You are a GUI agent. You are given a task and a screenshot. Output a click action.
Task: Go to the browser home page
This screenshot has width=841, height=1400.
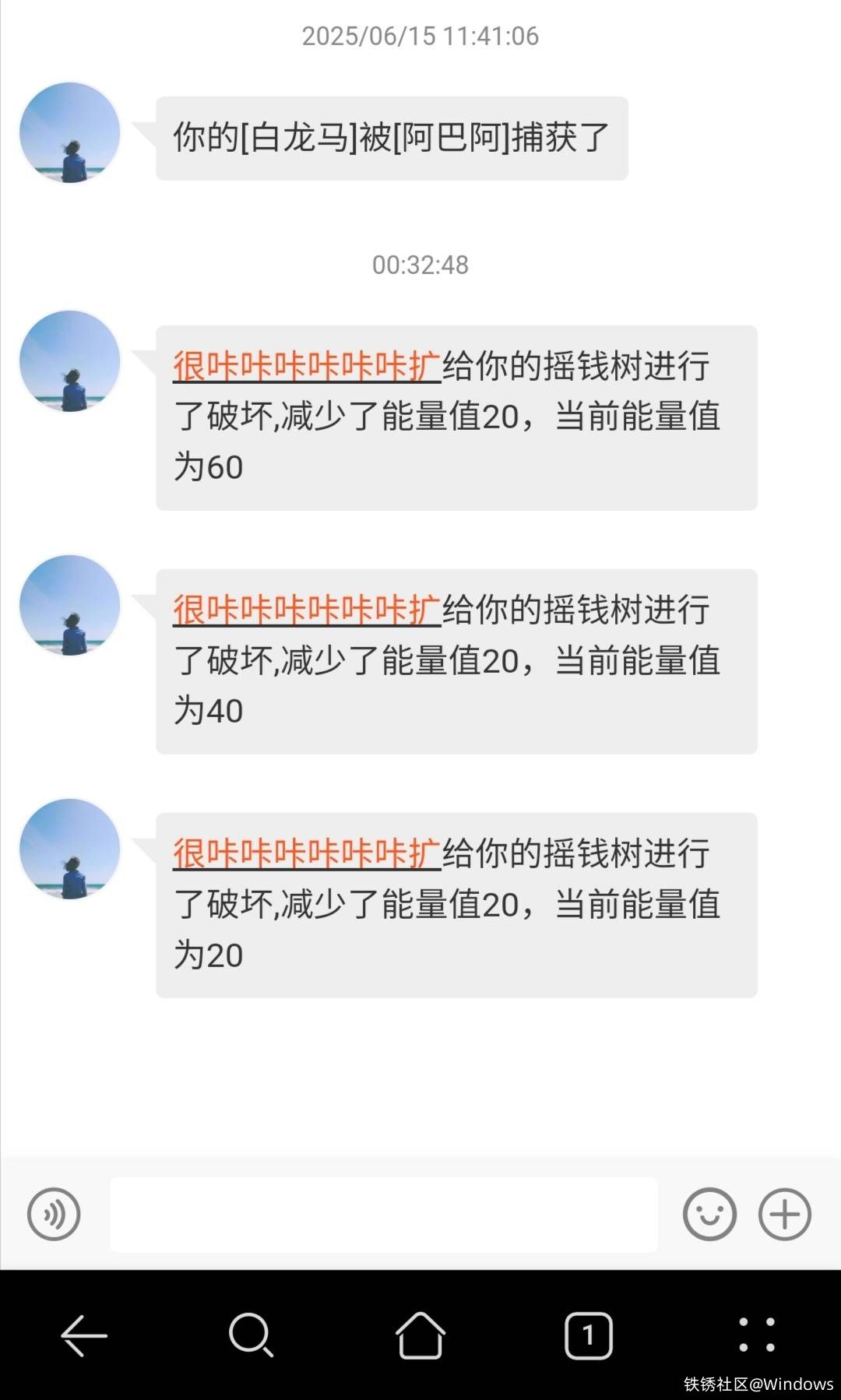point(420,1335)
